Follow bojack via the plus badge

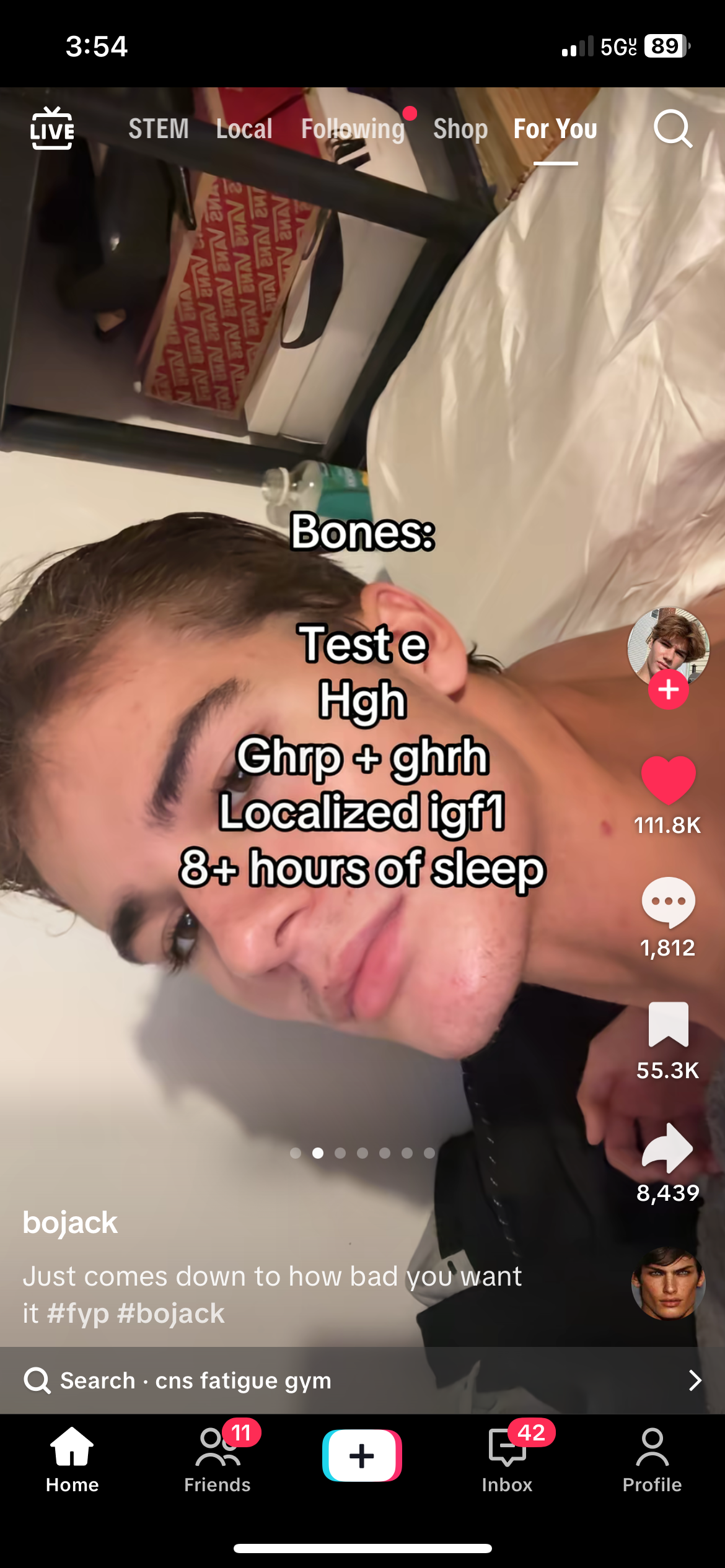668,689
